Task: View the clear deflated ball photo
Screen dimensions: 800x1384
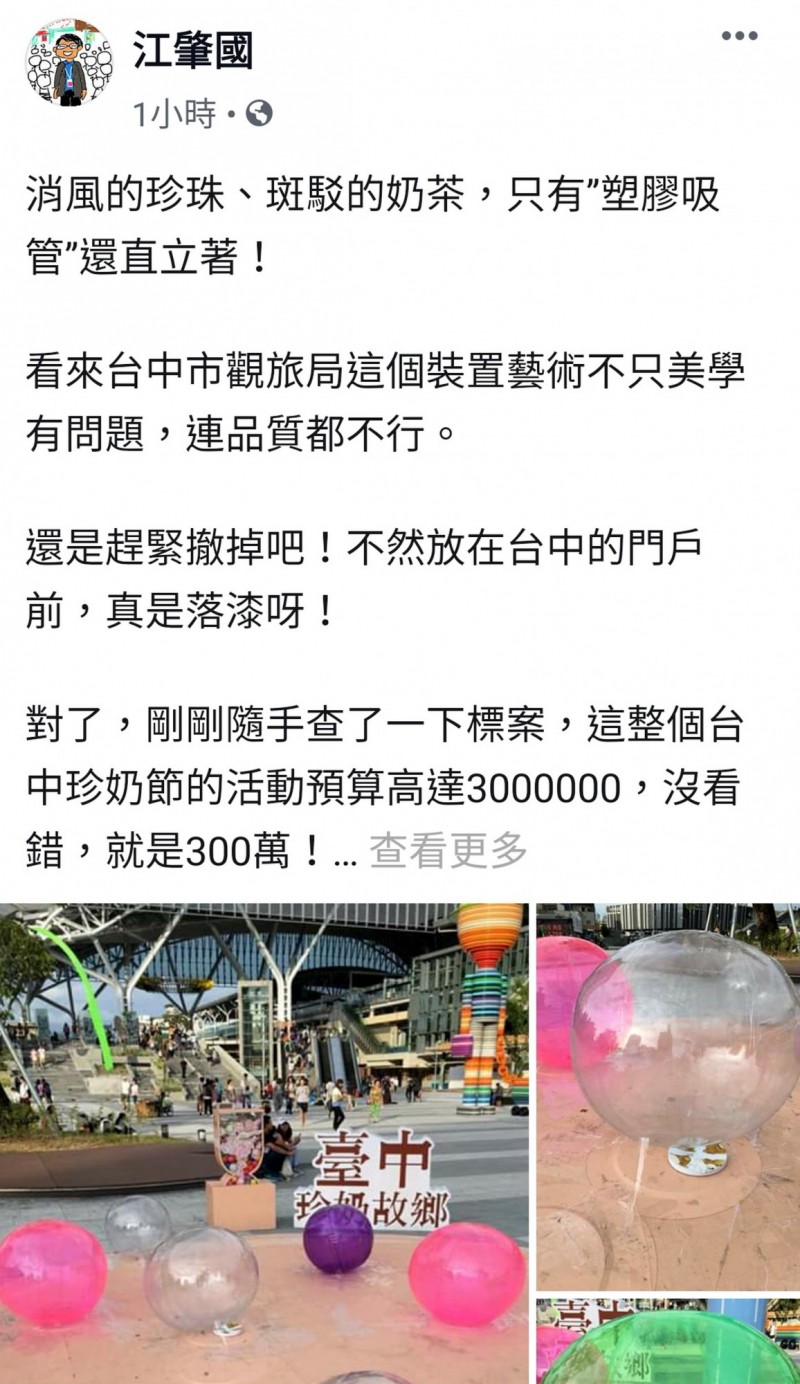Action: coord(668,1096)
